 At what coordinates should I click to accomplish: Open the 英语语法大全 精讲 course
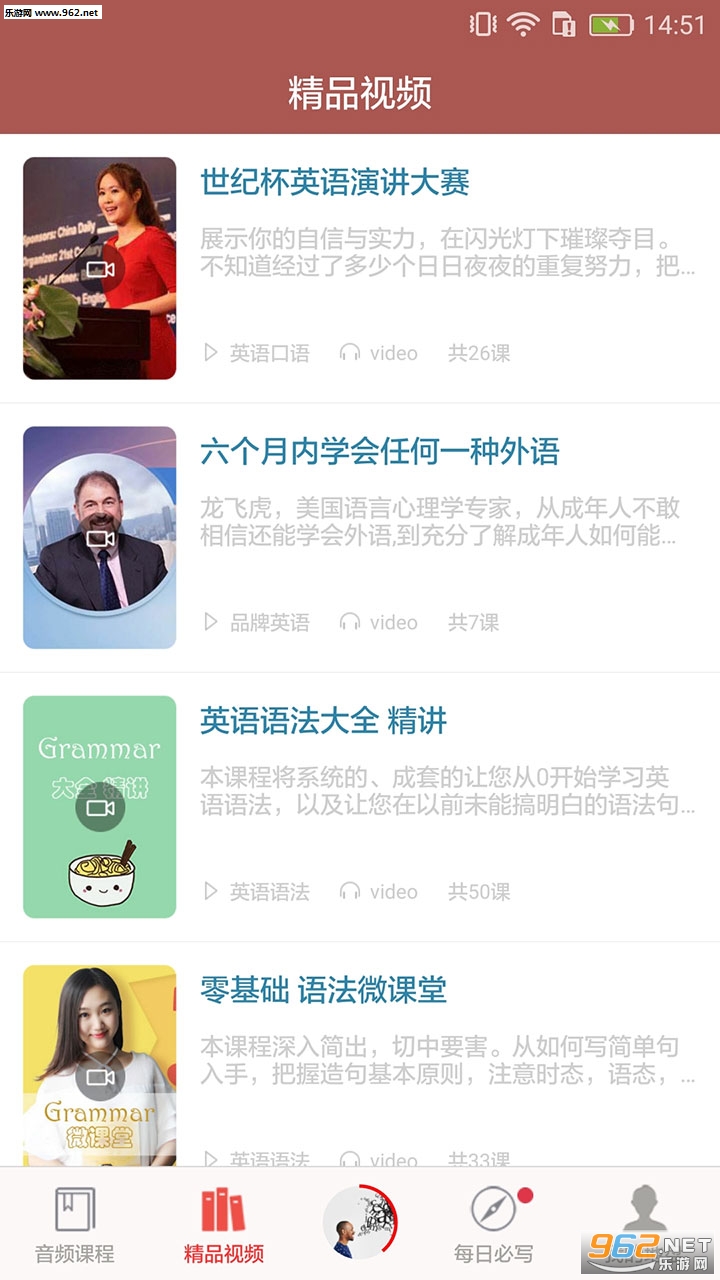point(323,721)
